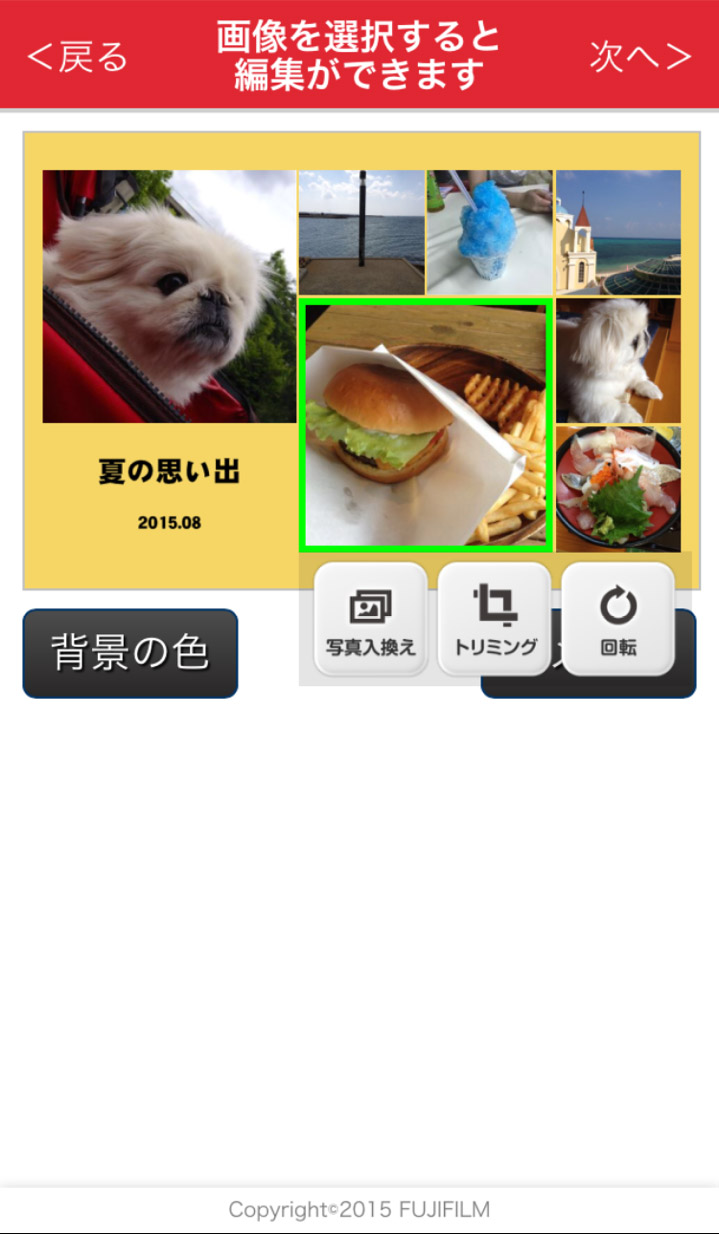Select the seaside pier photo
719x1234 pixels.
(x=361, y=232)
